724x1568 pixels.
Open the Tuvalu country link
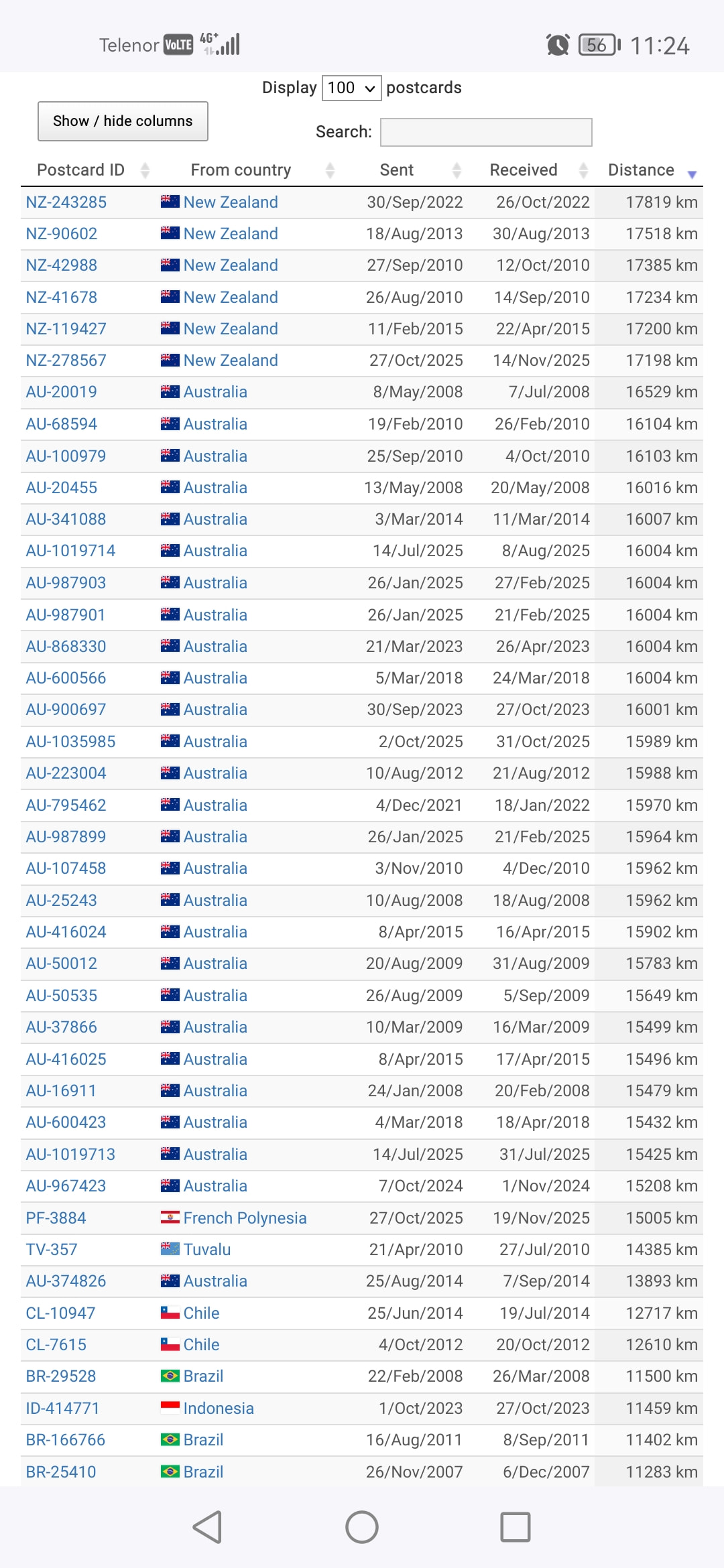click(x=207, y=1250)
